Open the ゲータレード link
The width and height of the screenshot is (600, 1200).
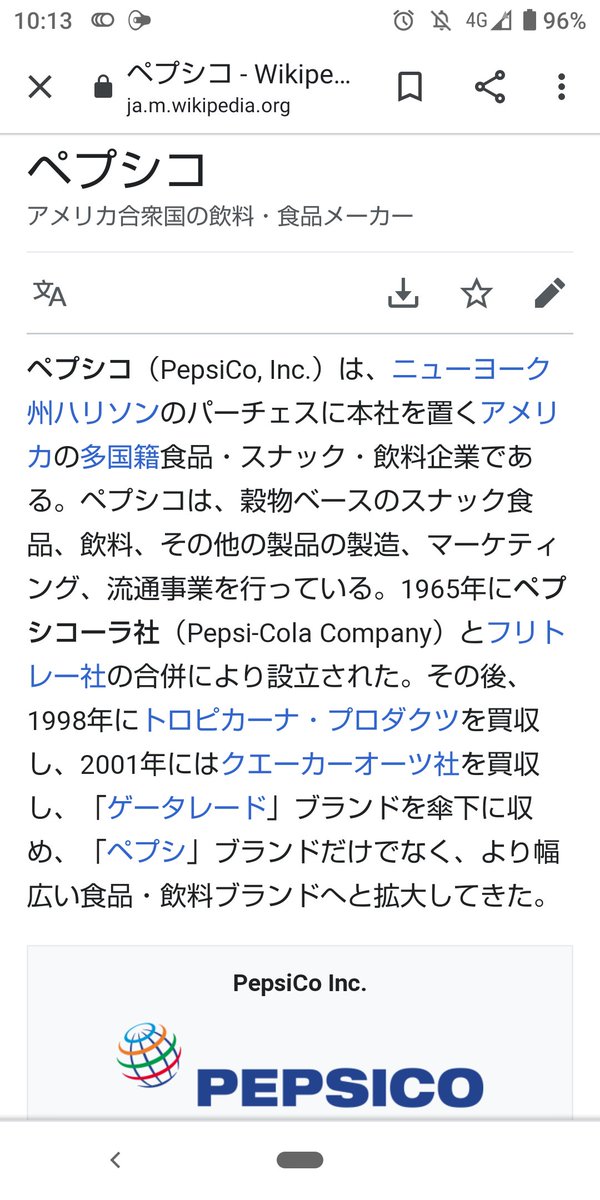(x=187, y=808)
